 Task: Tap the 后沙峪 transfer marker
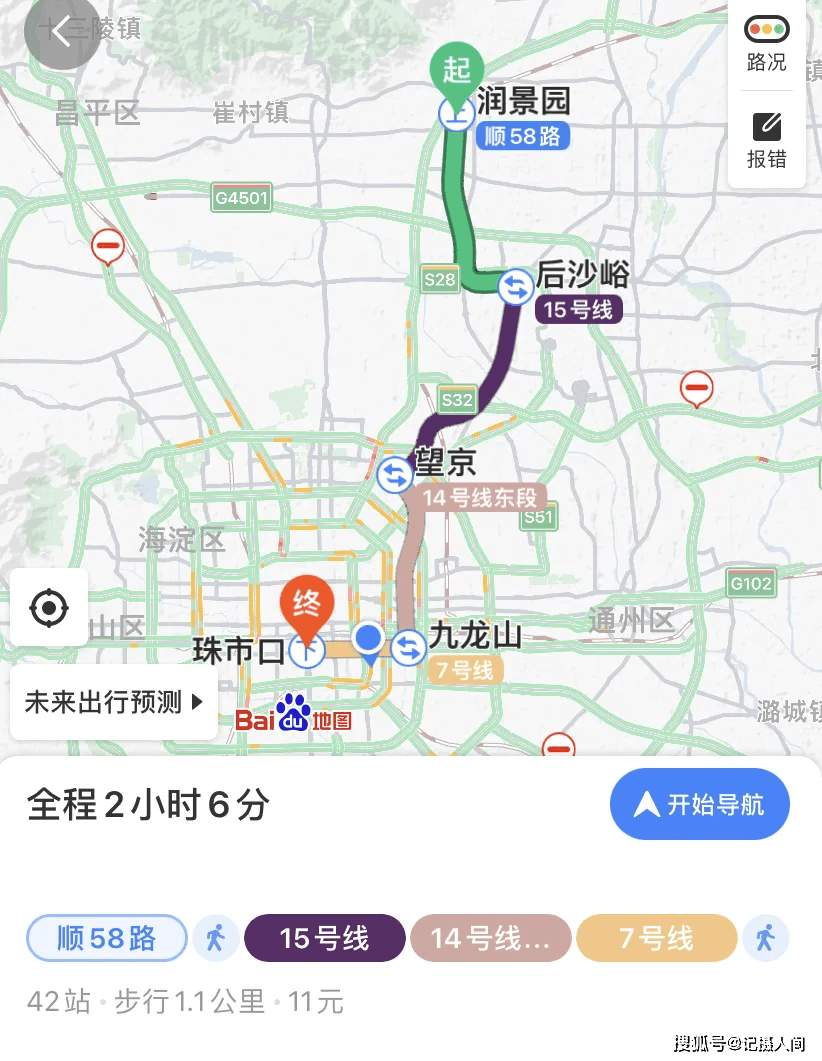[517, 286]
